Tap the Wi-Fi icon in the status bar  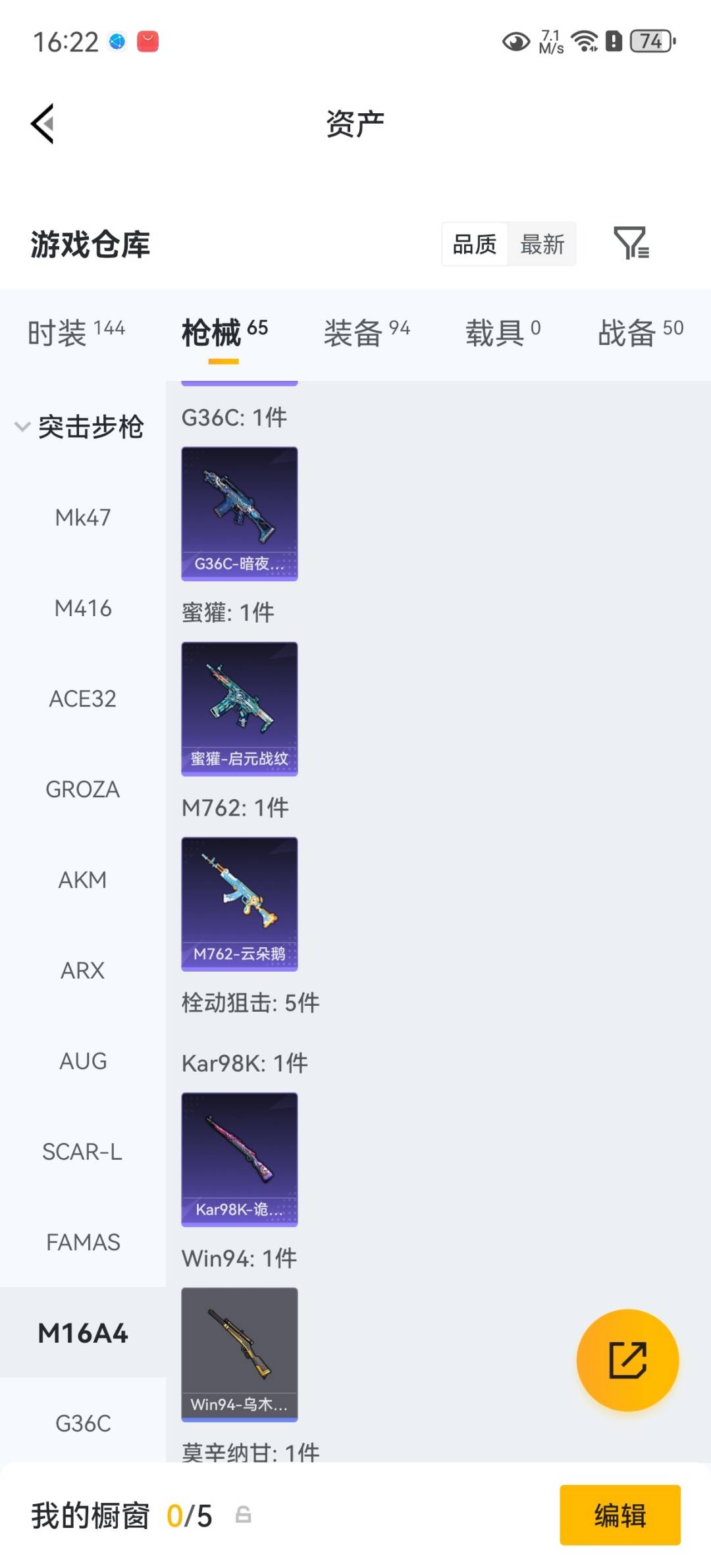click(x=583, y=41)
